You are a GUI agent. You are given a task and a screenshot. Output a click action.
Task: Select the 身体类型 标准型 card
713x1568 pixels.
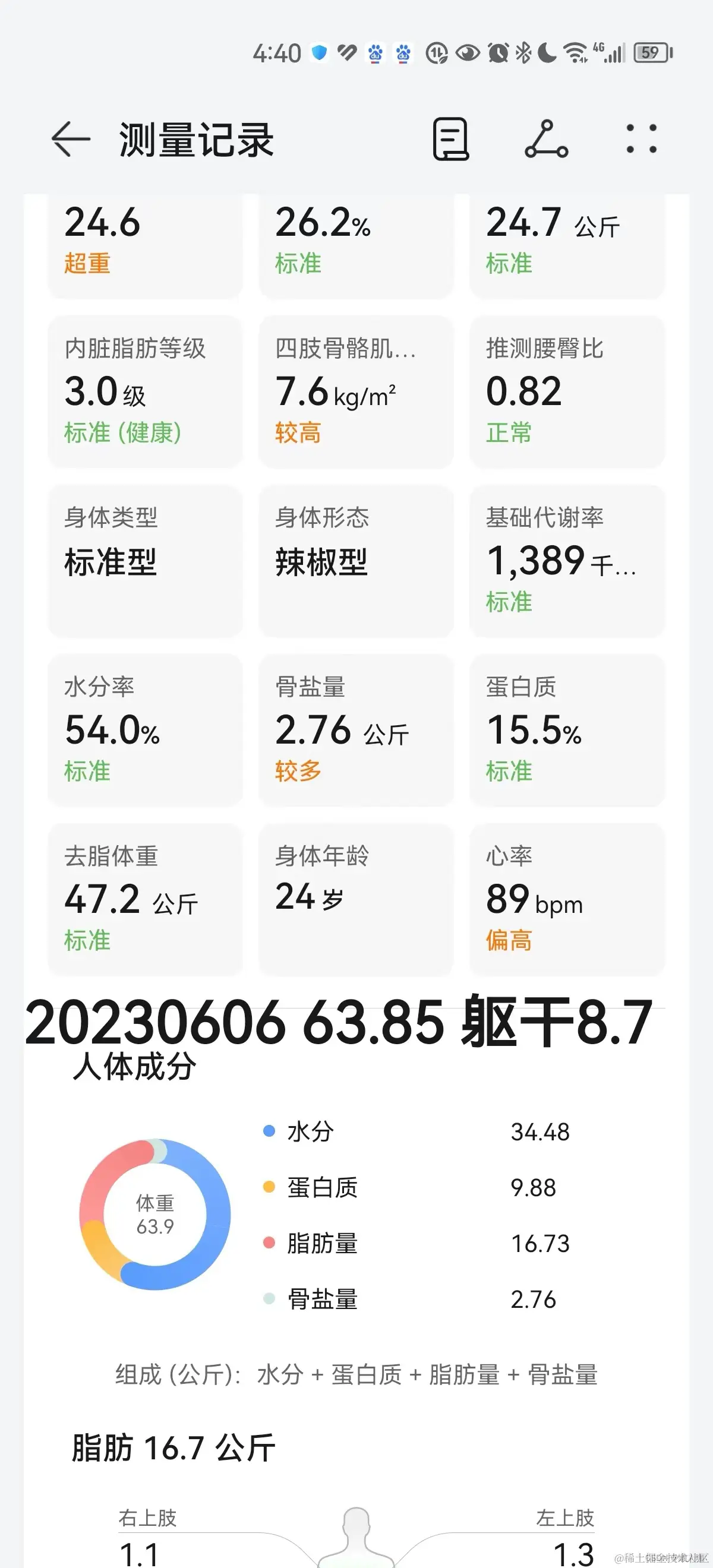click(x=145, y=560)
